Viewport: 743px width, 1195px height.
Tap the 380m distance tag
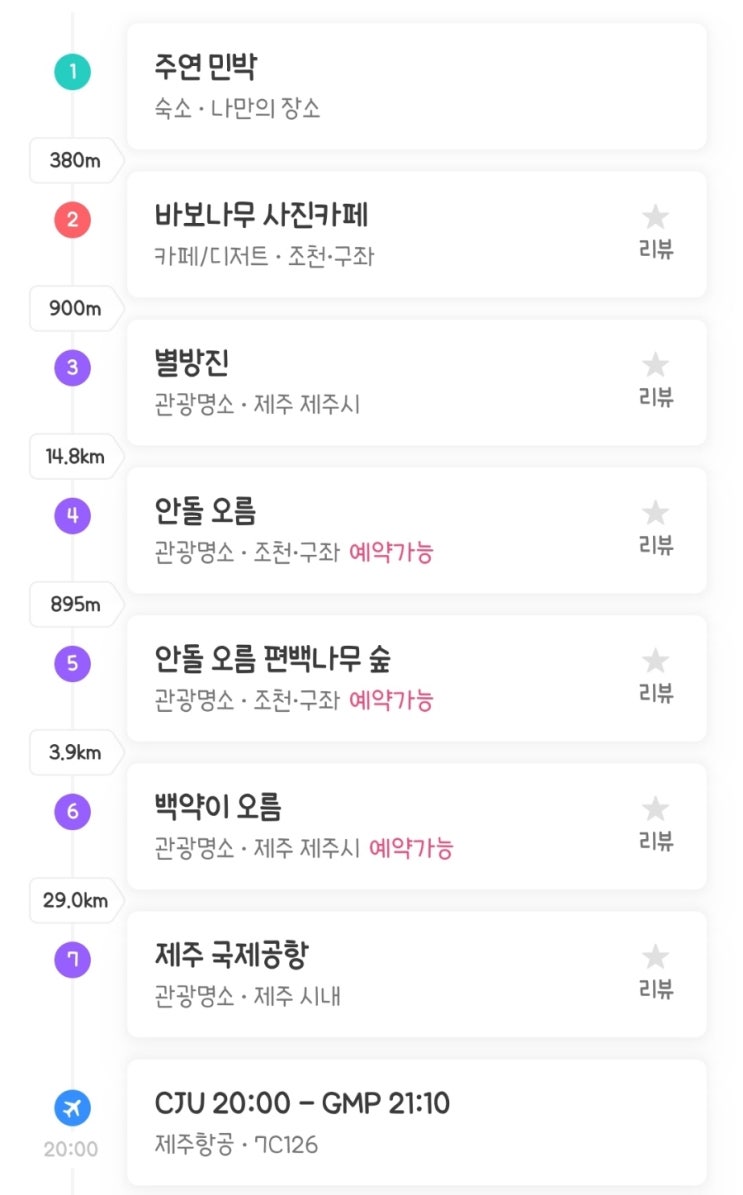[x=75, y=160]
